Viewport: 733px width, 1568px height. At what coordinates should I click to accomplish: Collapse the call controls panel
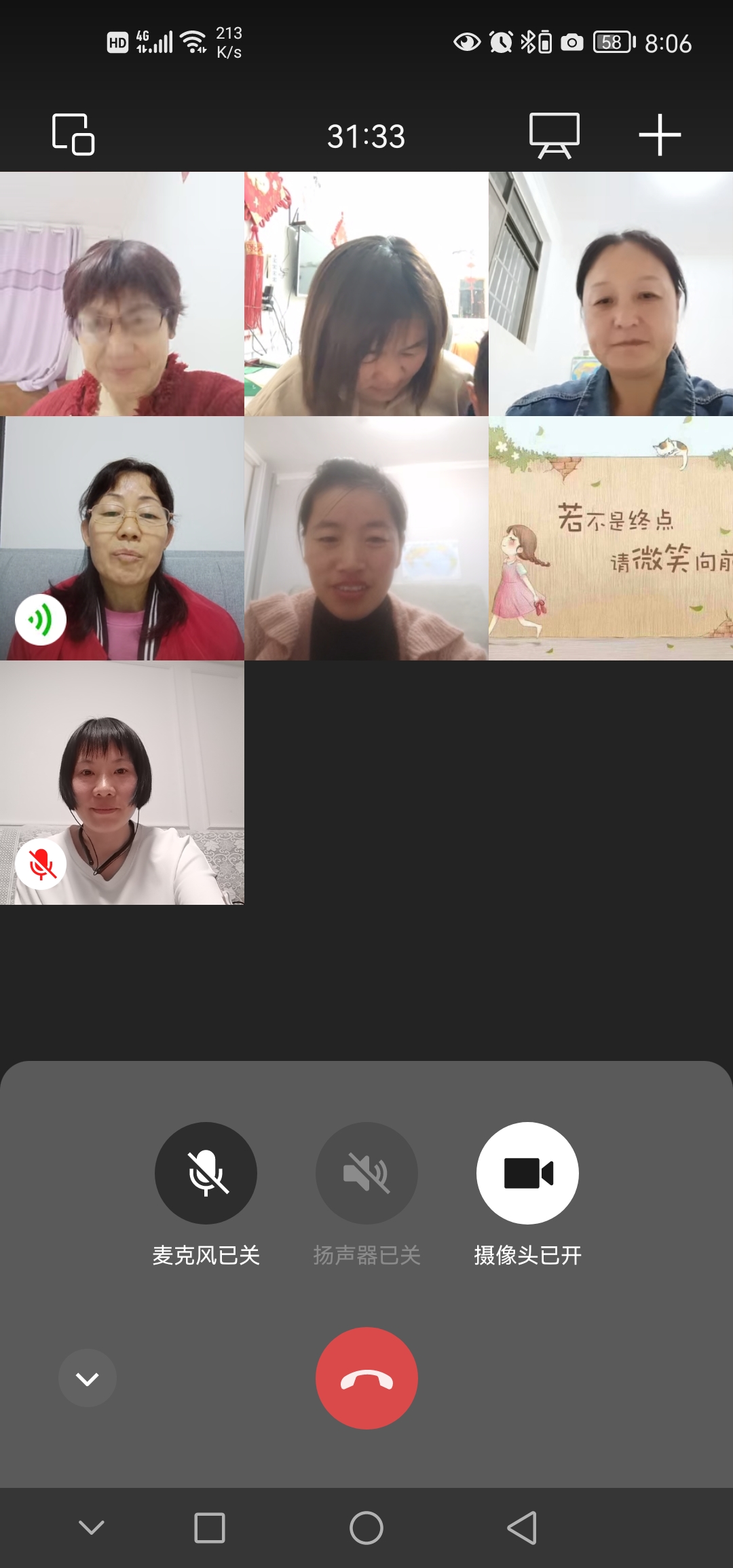point(88,1378)
